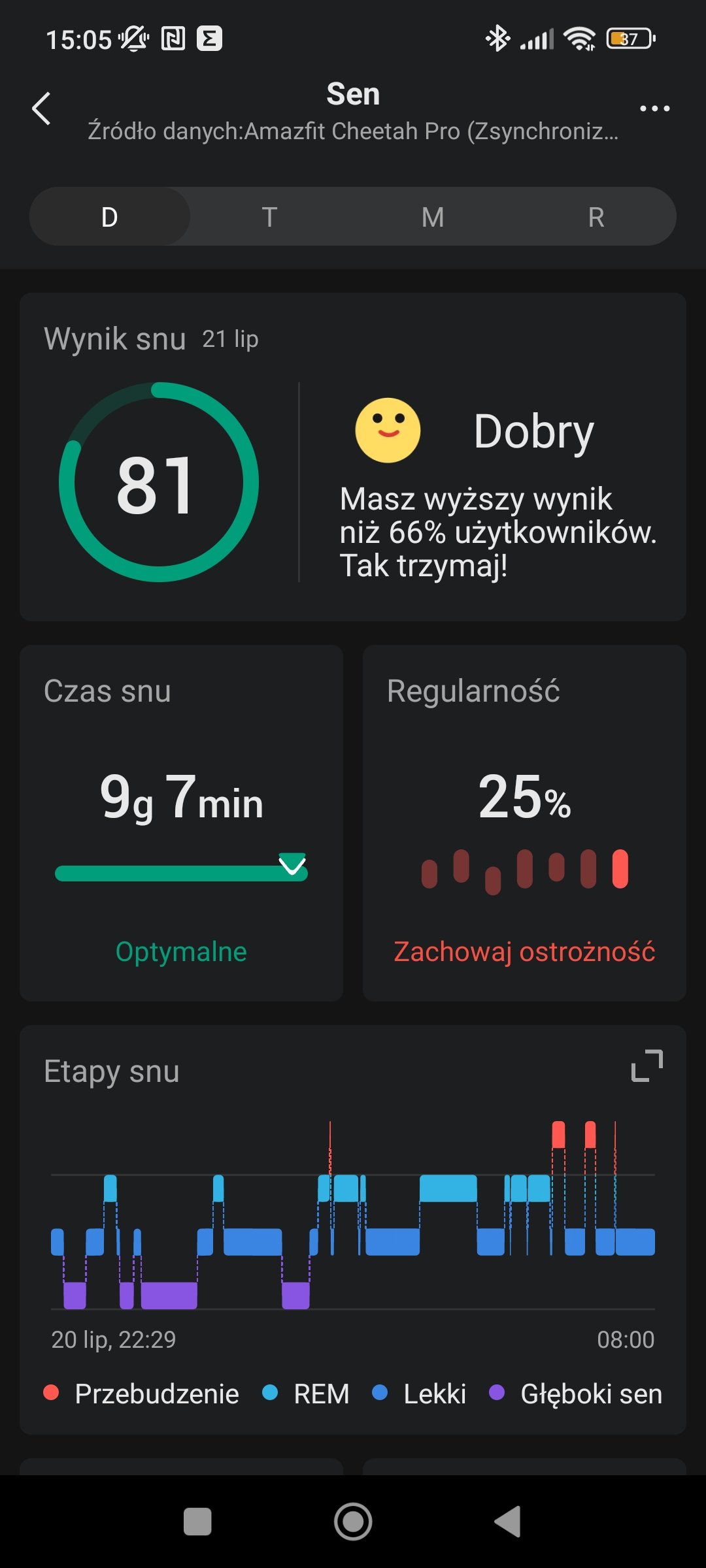706x1568 pixels.
Task: Open recent apps from navigation bar
Action: [197, 1522]
